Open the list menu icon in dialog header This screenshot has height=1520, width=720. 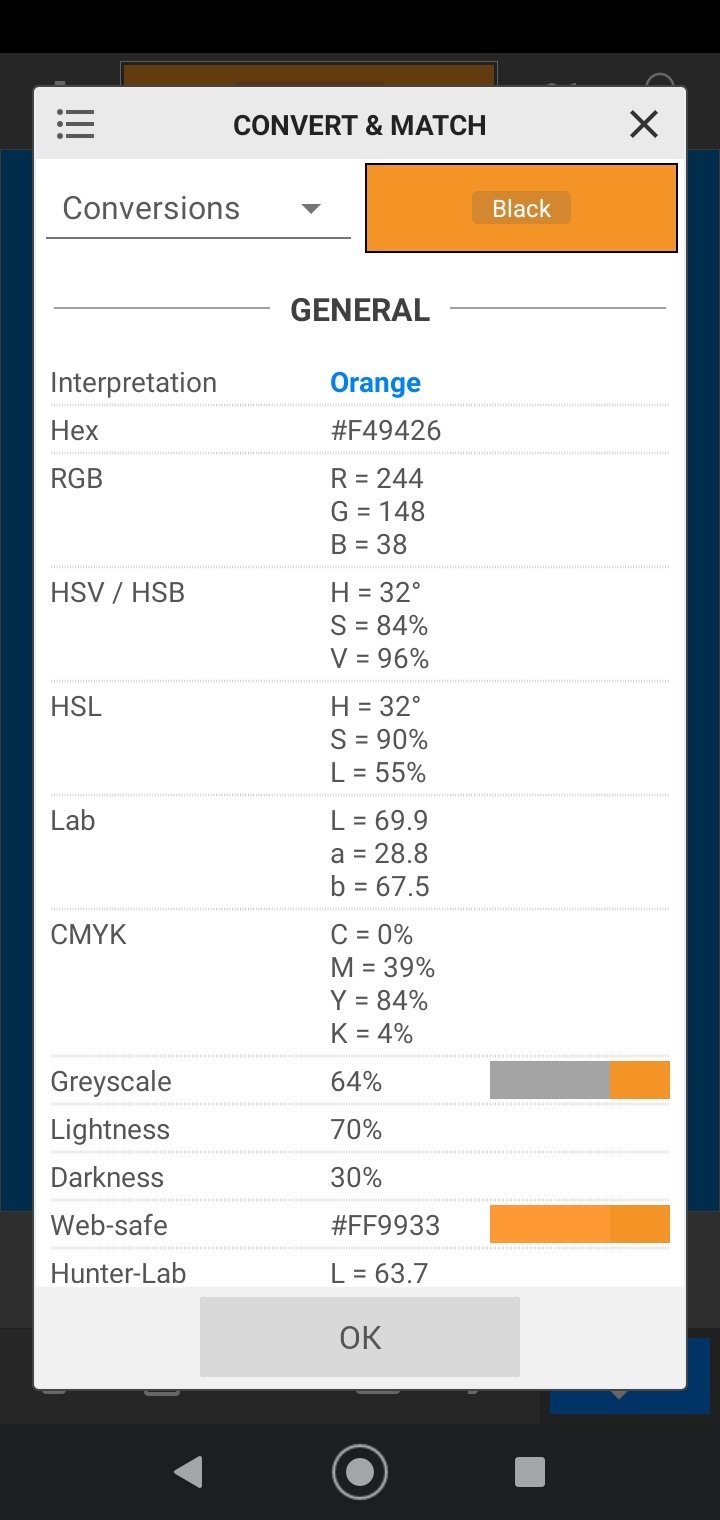coord(75,124)
